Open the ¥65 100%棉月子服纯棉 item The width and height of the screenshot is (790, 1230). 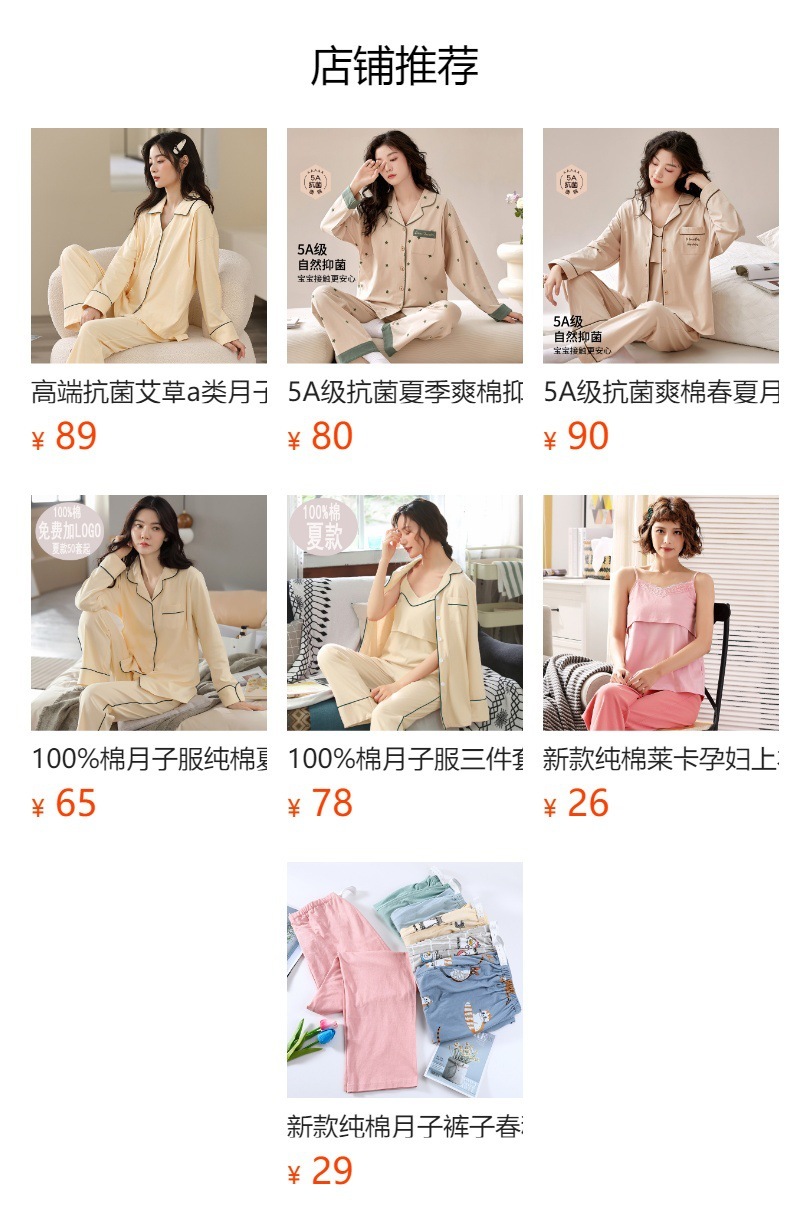point(148,613)
